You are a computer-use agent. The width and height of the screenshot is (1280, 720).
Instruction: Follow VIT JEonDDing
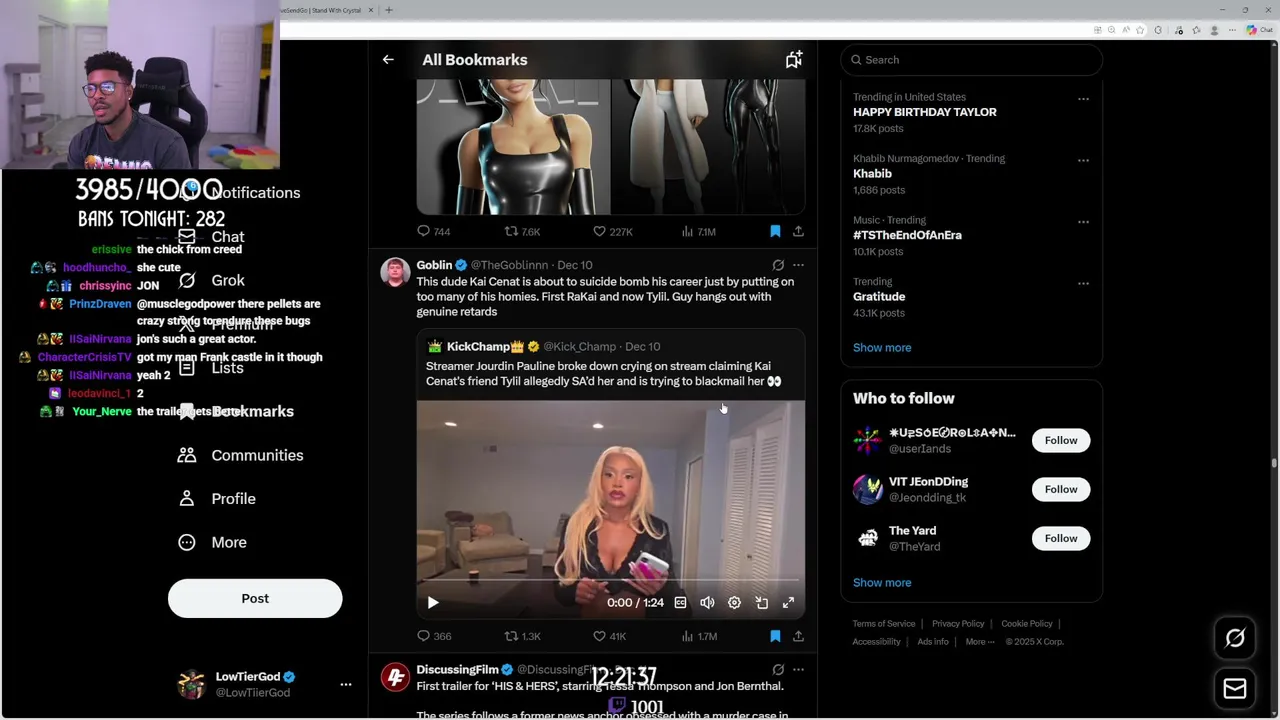click(1060, 489)
